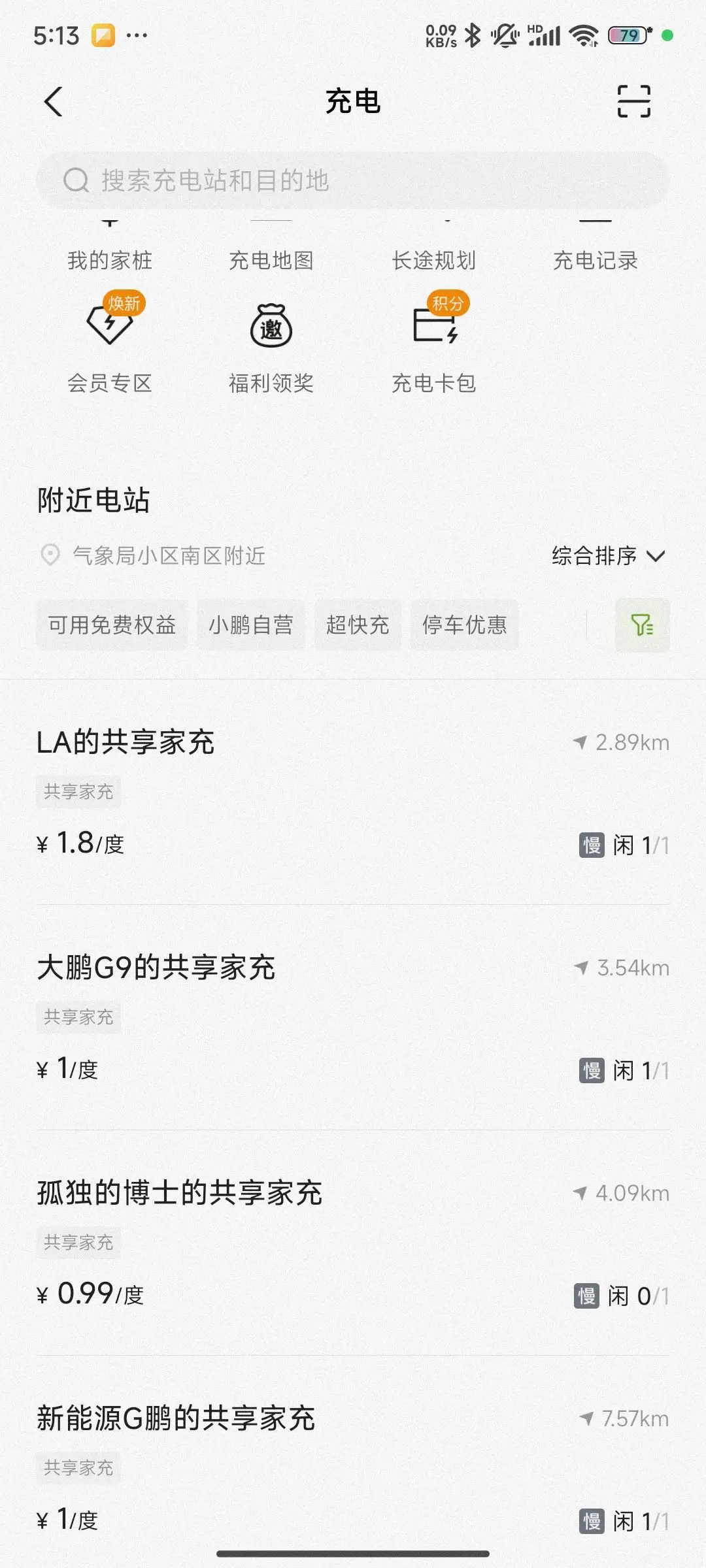
Task: Select the 超快充 filter chip
Action: tap(358, 625)
